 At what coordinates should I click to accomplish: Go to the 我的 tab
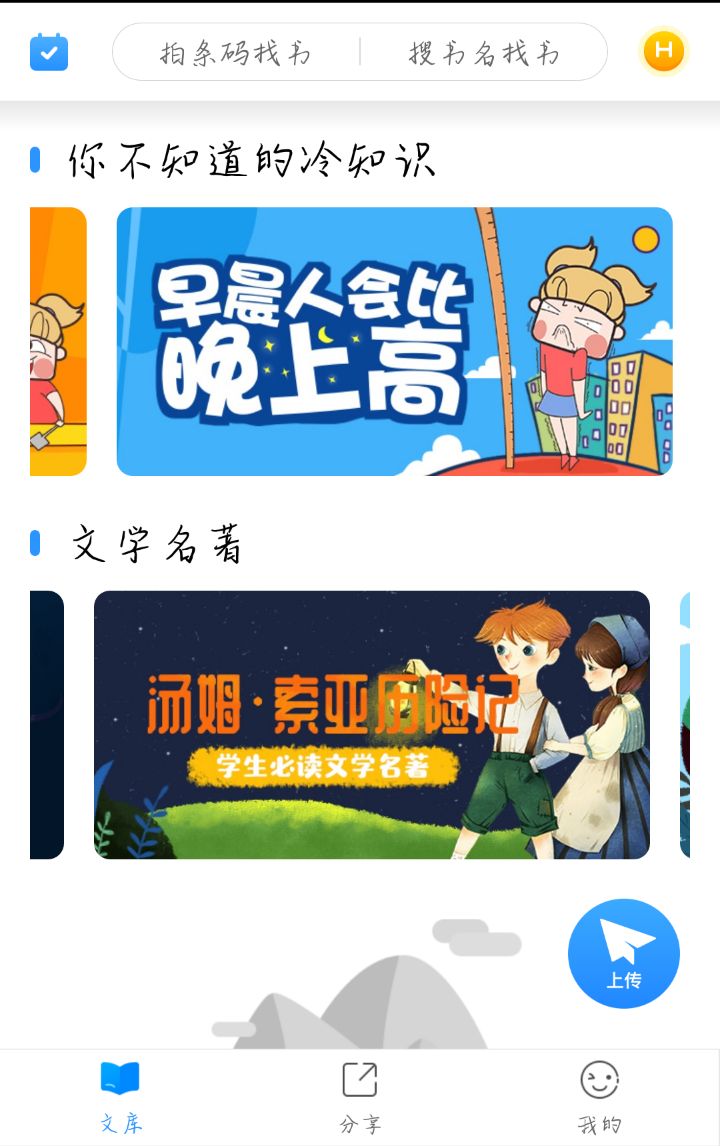[x=599, y=1097]
